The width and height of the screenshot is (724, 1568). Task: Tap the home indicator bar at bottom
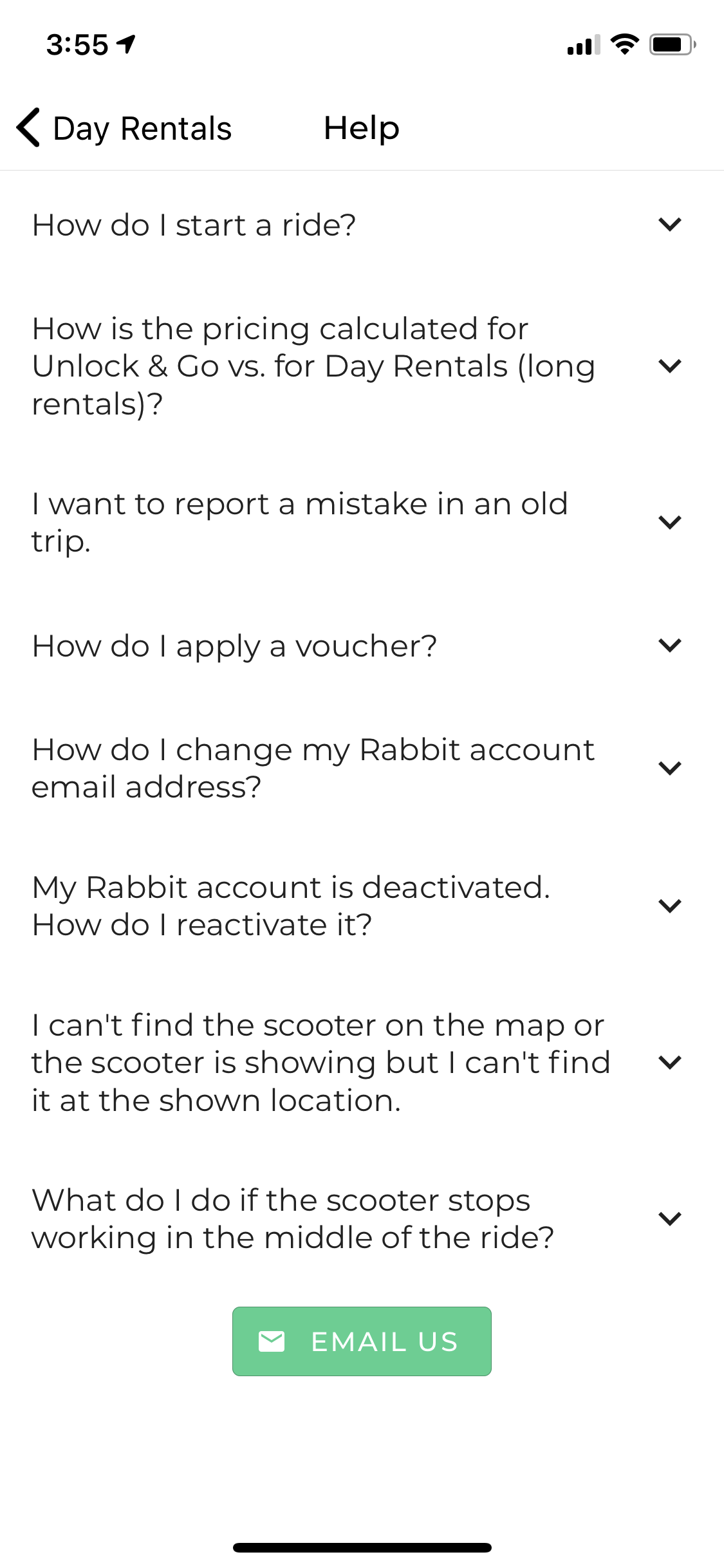[362, 1547]
